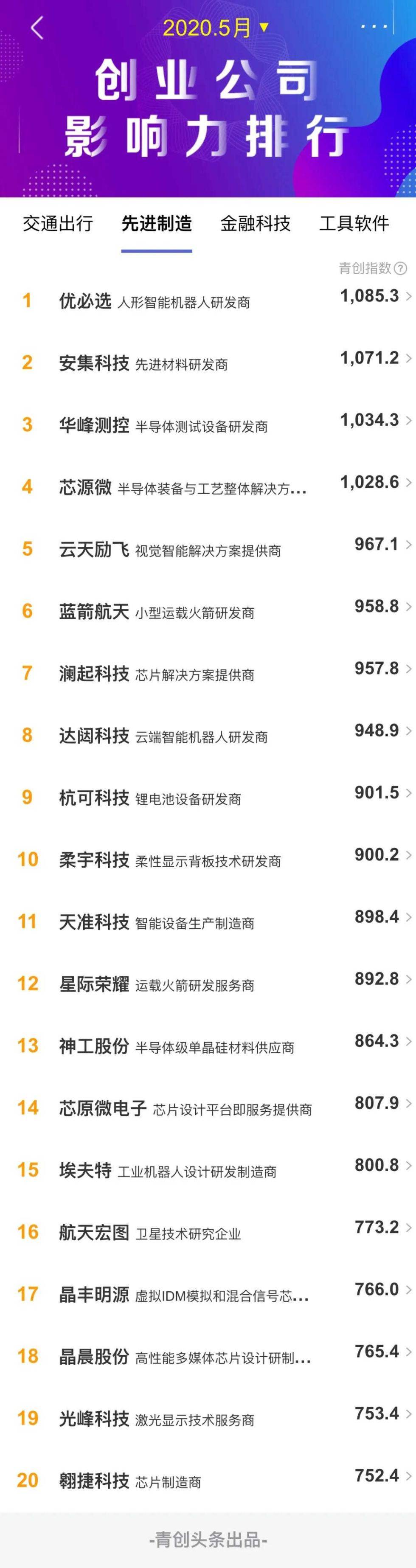Open the three-dot overflow menu
The height and width of the screenshot is (1568, 416).
point(374,27)
